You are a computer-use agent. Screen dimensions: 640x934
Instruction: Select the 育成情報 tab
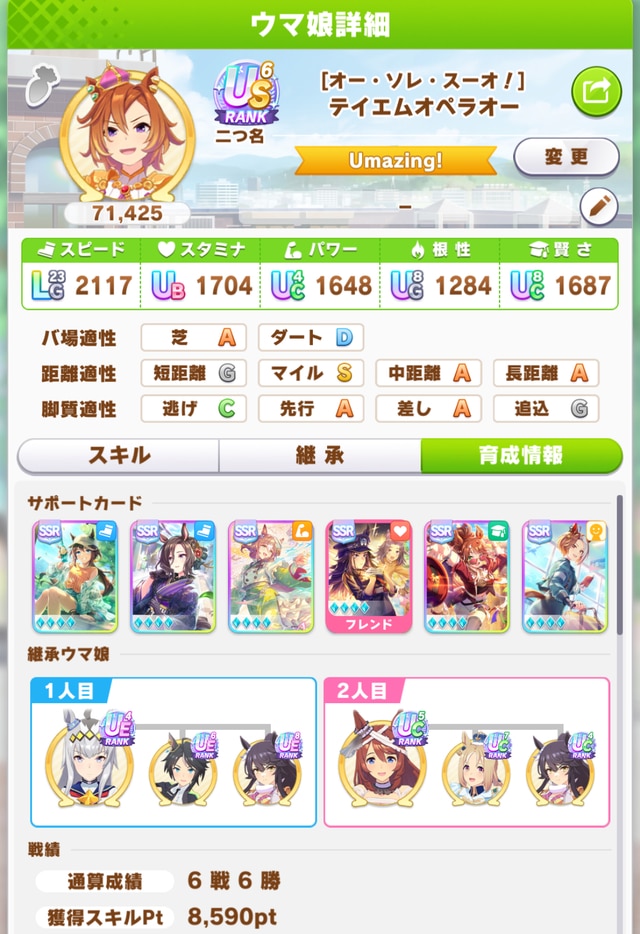520,455
